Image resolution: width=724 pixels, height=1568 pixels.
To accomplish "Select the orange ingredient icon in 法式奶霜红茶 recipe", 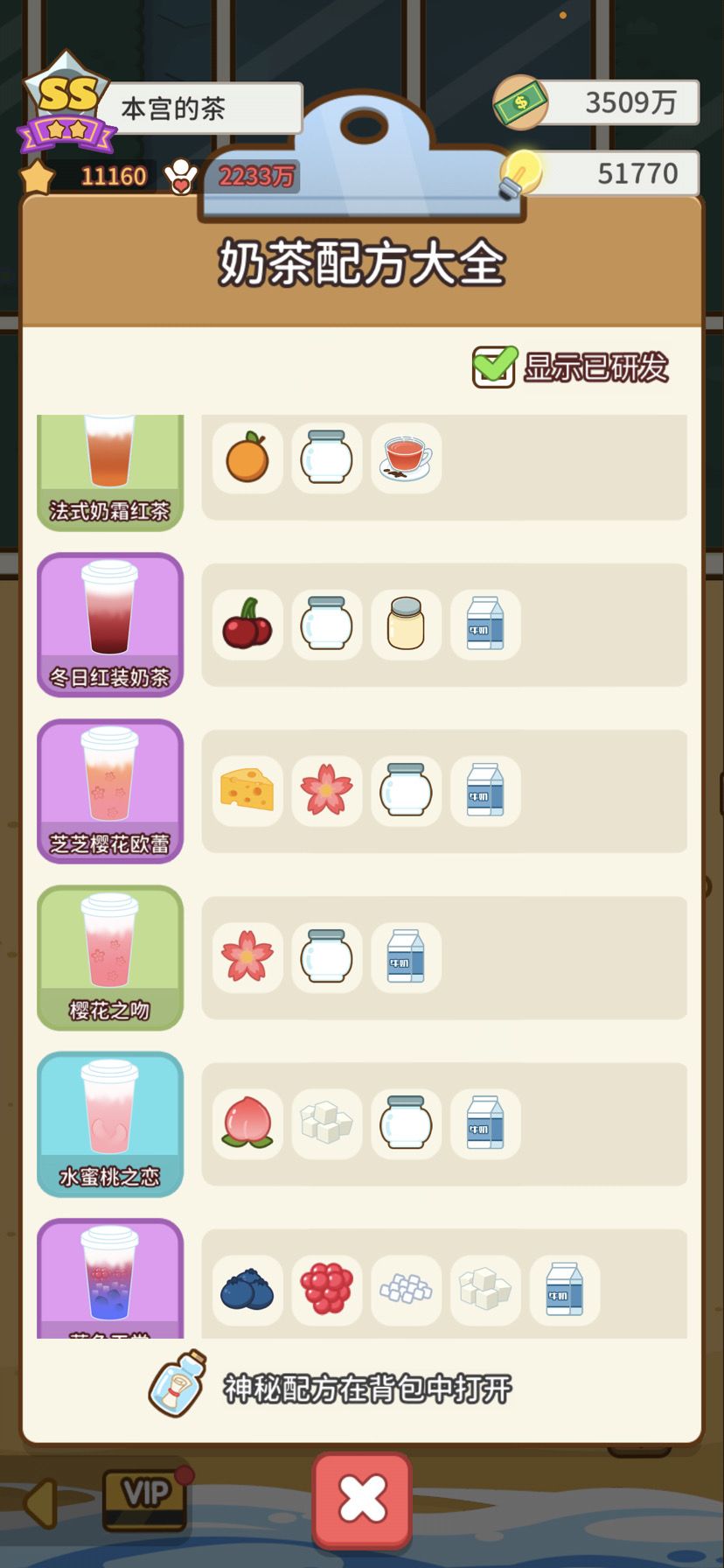I will [247, 457].
